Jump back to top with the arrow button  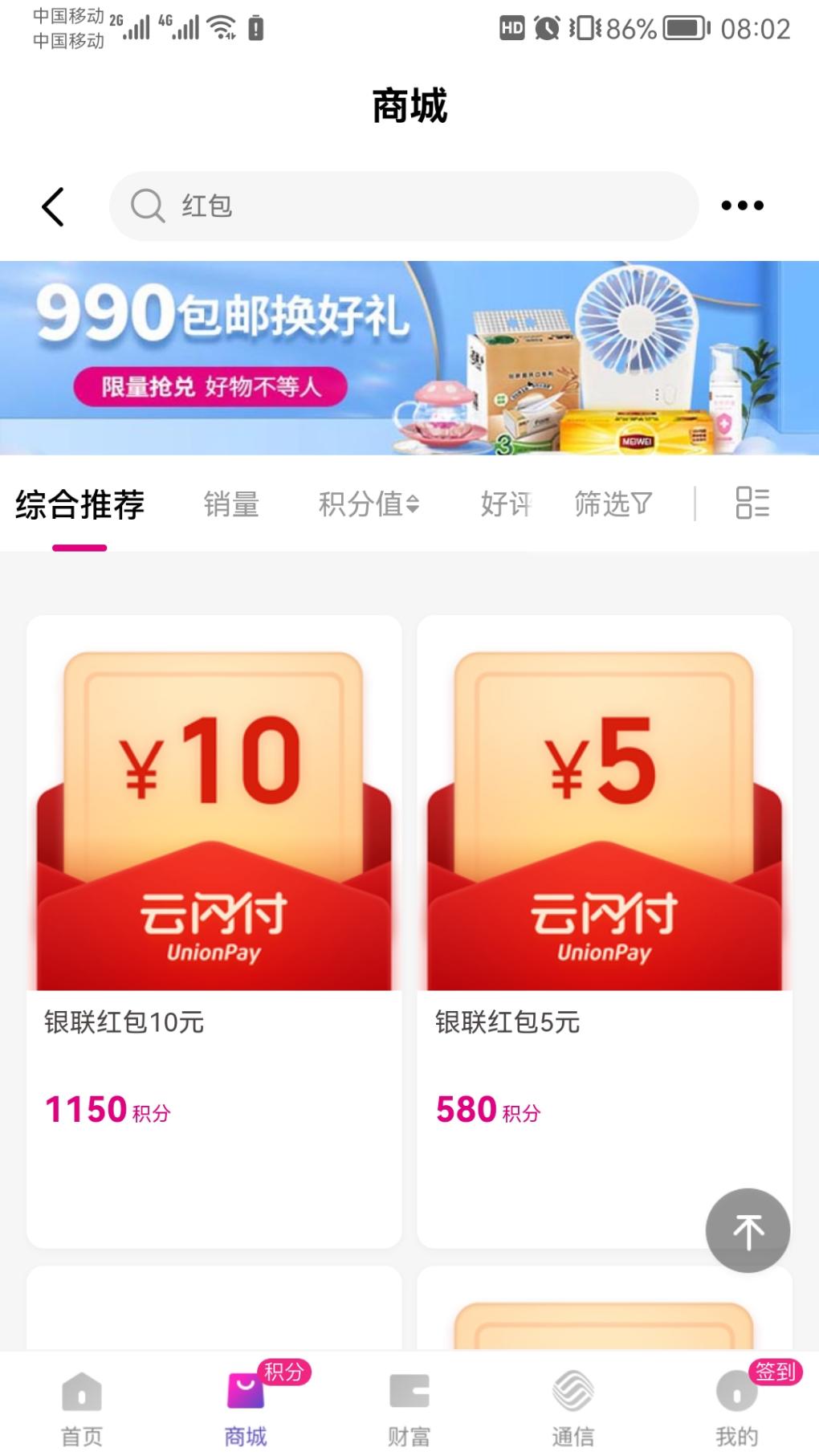[x=748, y=1230]
